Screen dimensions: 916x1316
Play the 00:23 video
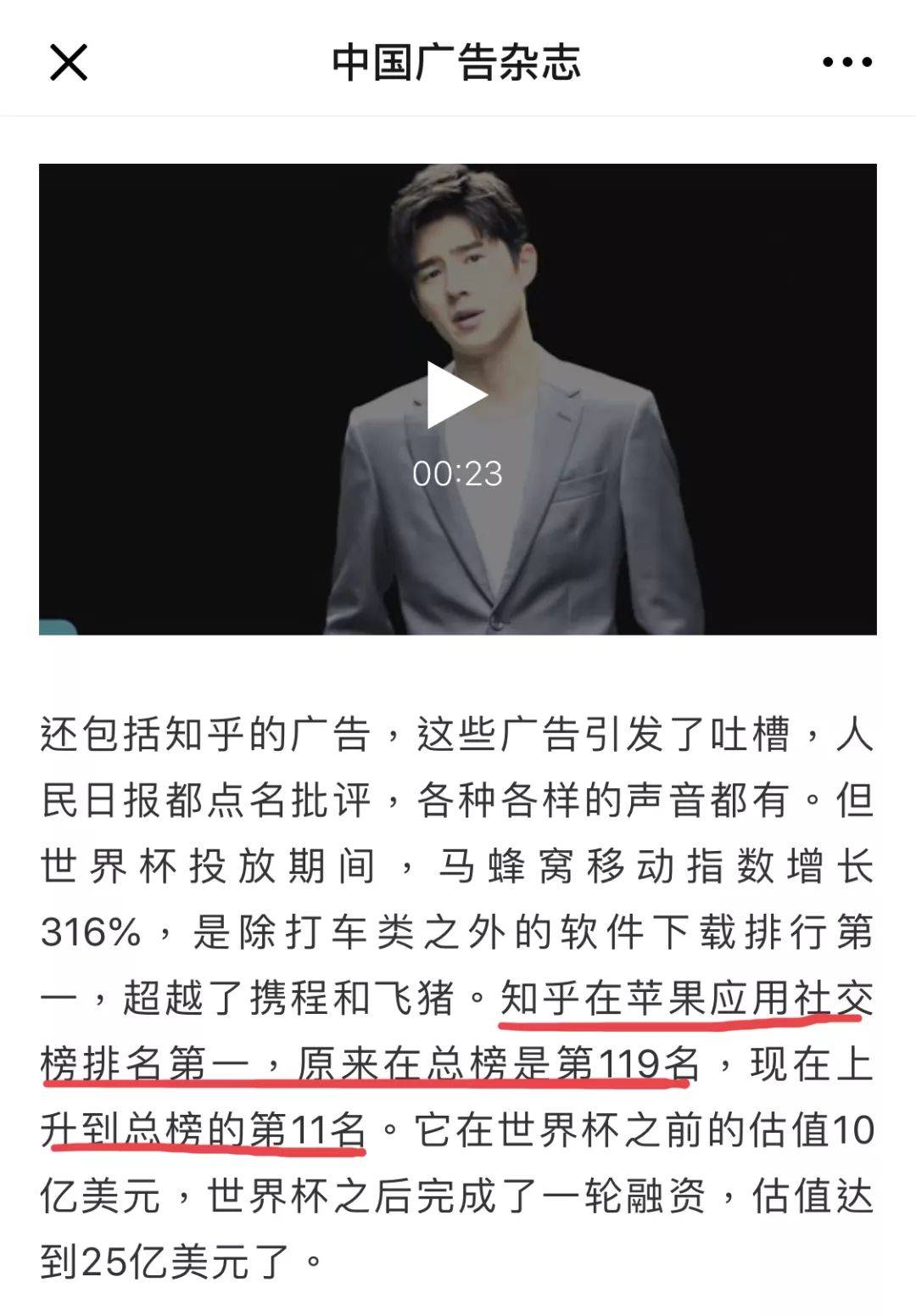pyautogui.click(x=456, y=395)
